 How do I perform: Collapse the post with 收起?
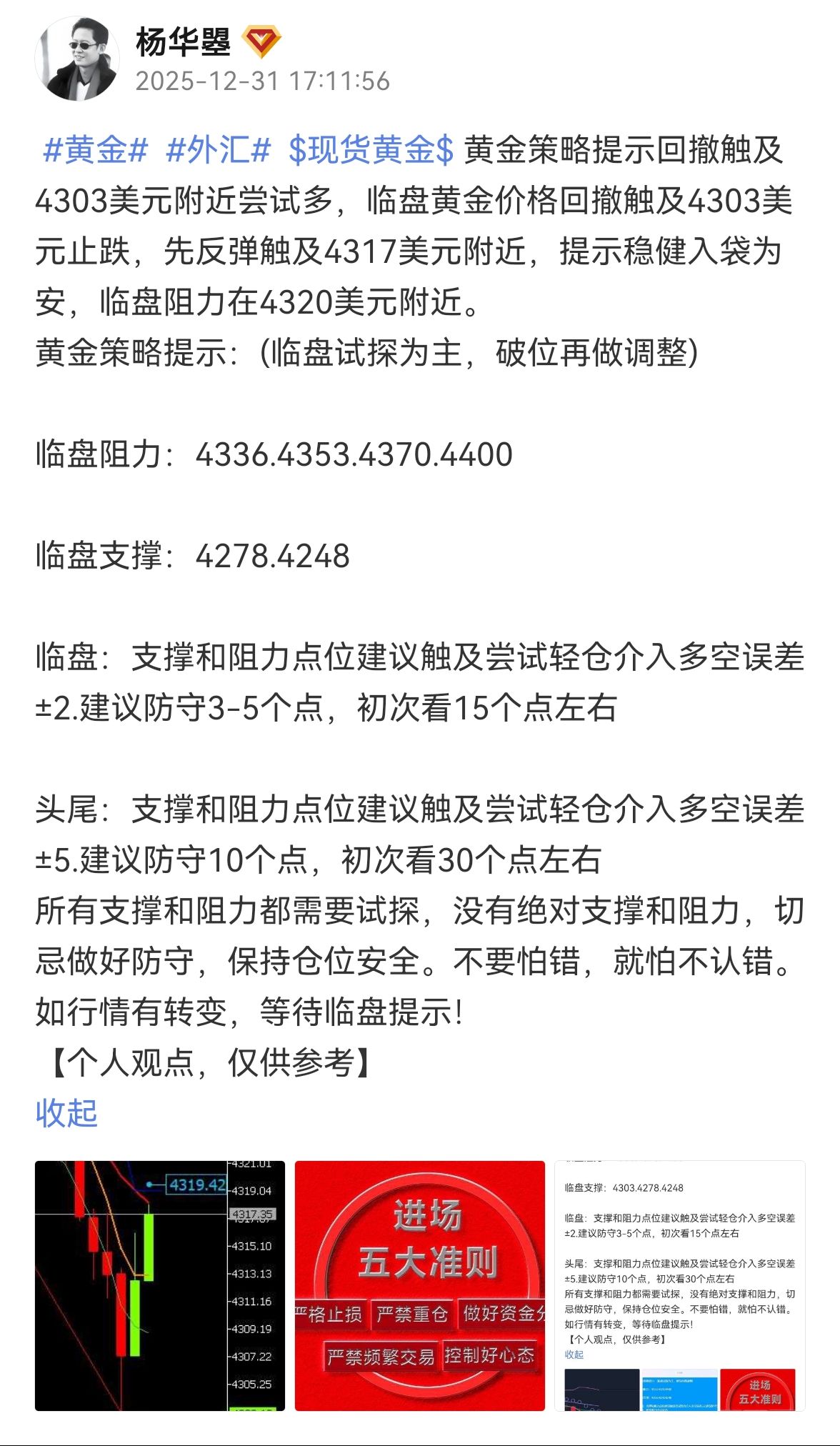pyautogui.click(x=66, y=1113)
